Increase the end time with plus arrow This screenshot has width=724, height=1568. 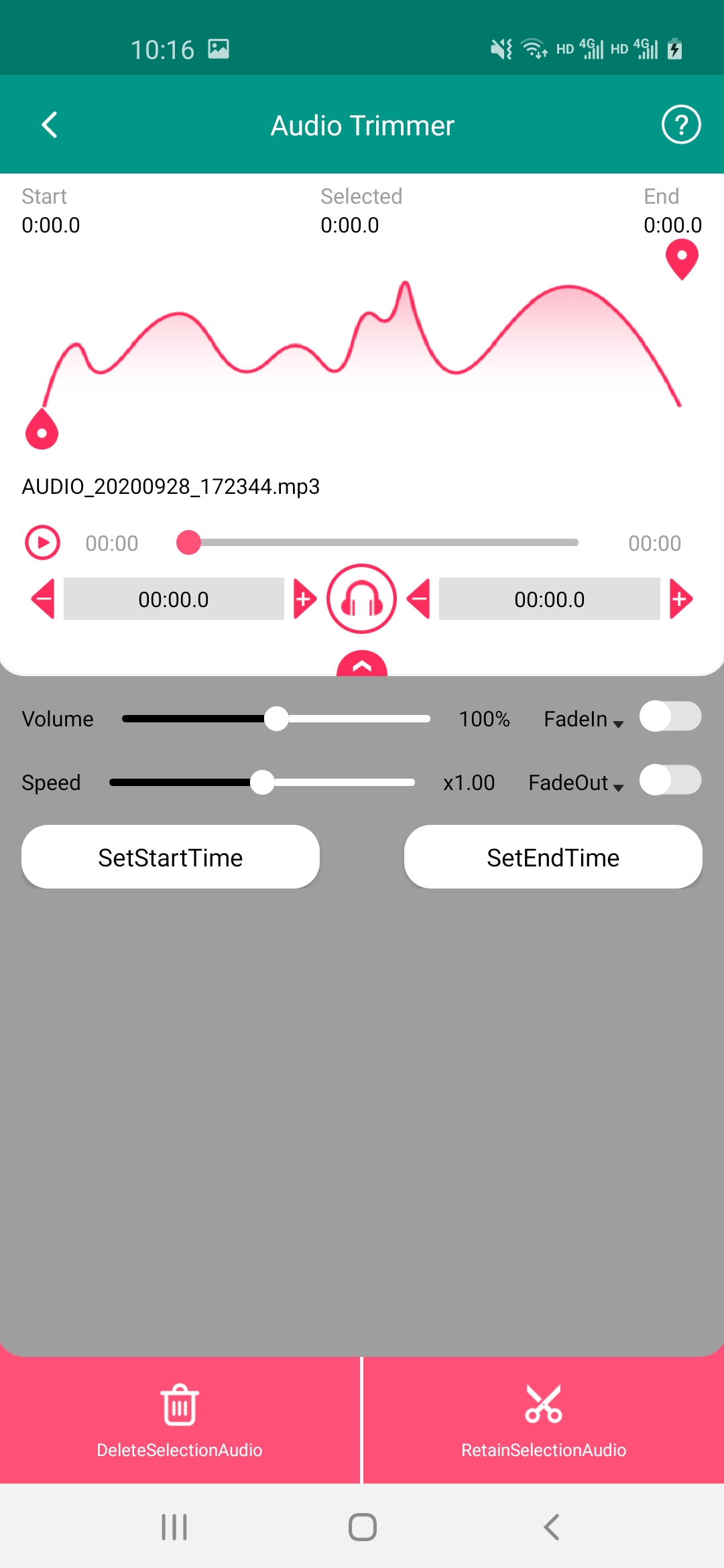(x=680, y=599)
